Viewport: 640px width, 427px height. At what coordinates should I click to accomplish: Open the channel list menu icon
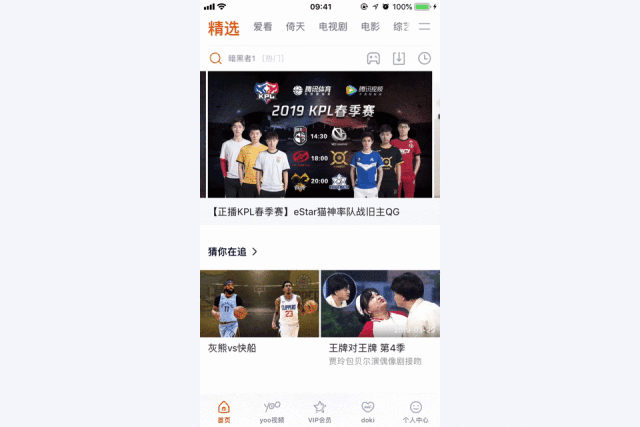click(x=425, y=28)
